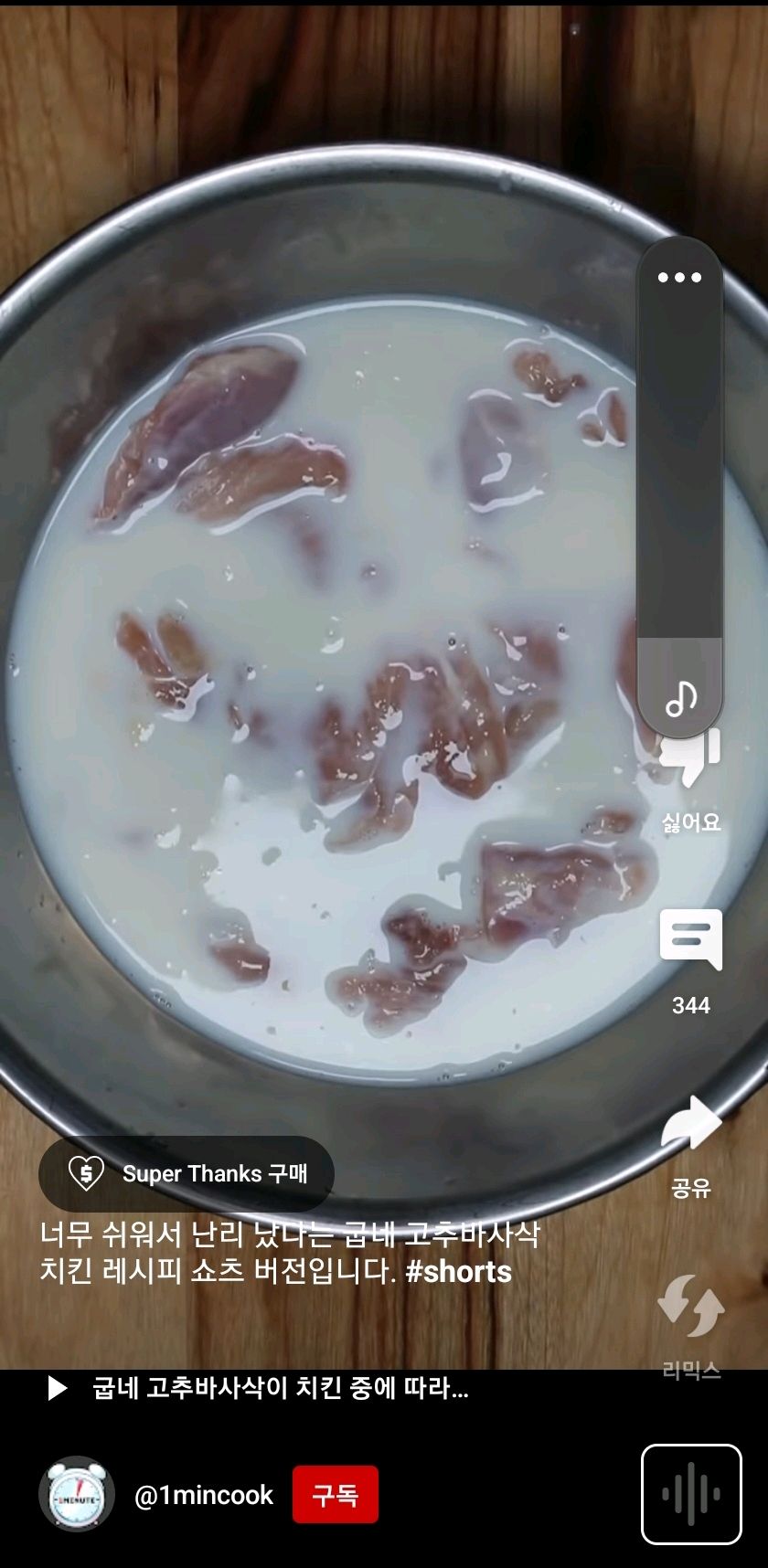
Task: Subscribe with the red 구독 button
Action: (x=336, y=1495)
